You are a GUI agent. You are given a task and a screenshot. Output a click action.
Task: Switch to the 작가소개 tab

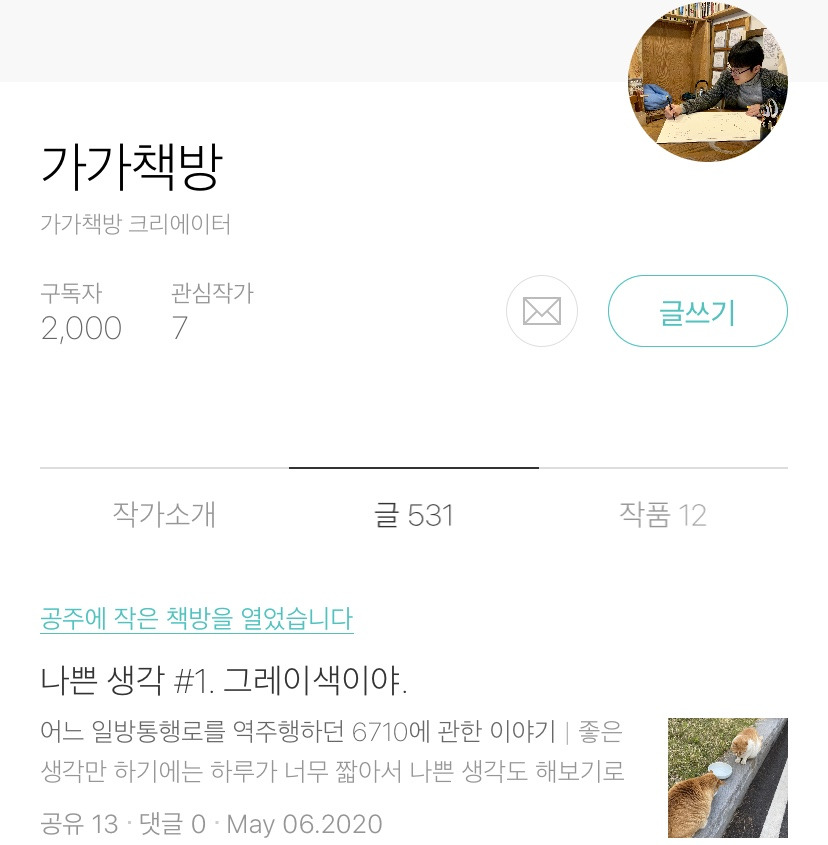[163, 515]
